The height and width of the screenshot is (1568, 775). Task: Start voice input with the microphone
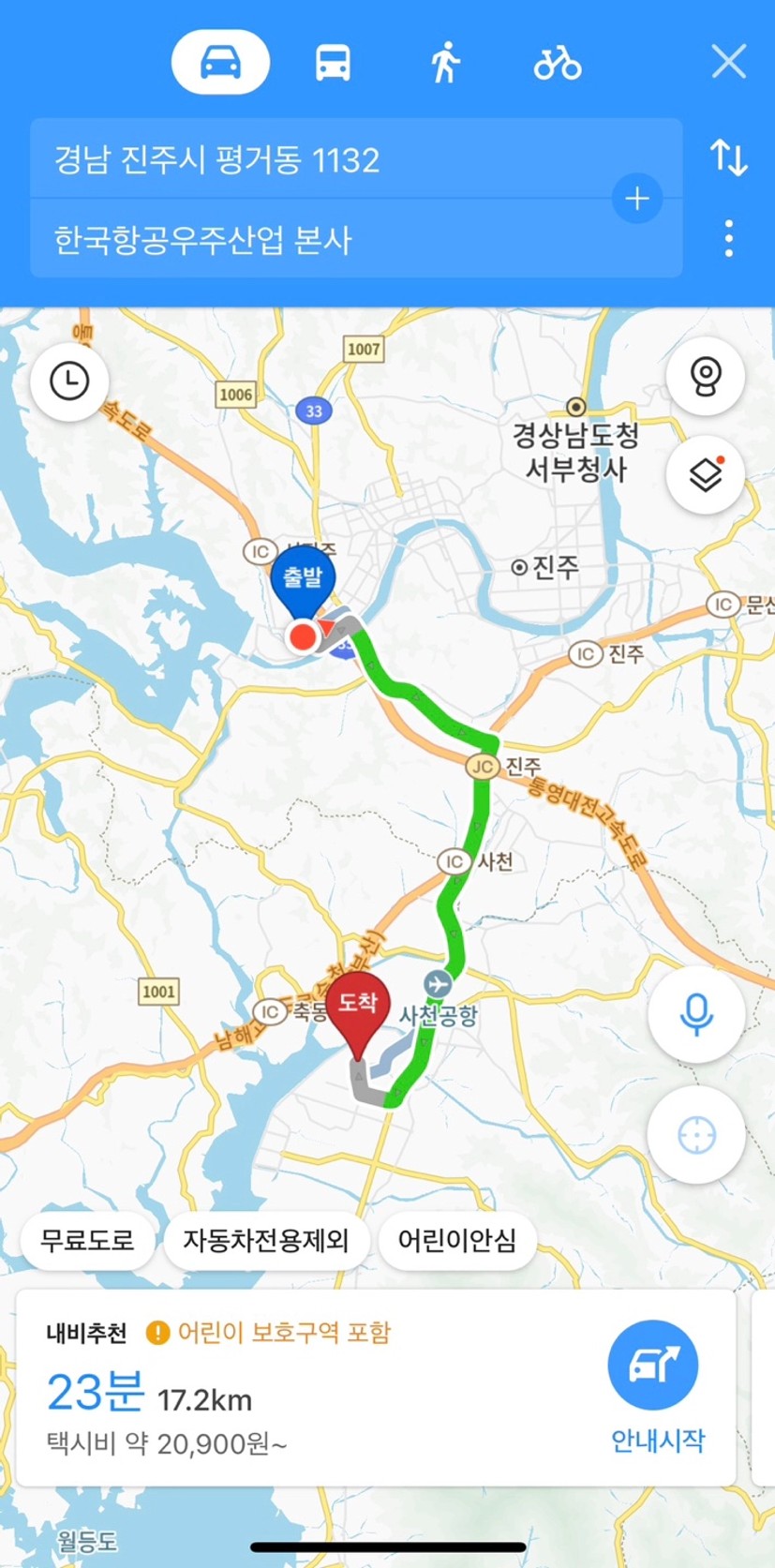click(695, 1013)
